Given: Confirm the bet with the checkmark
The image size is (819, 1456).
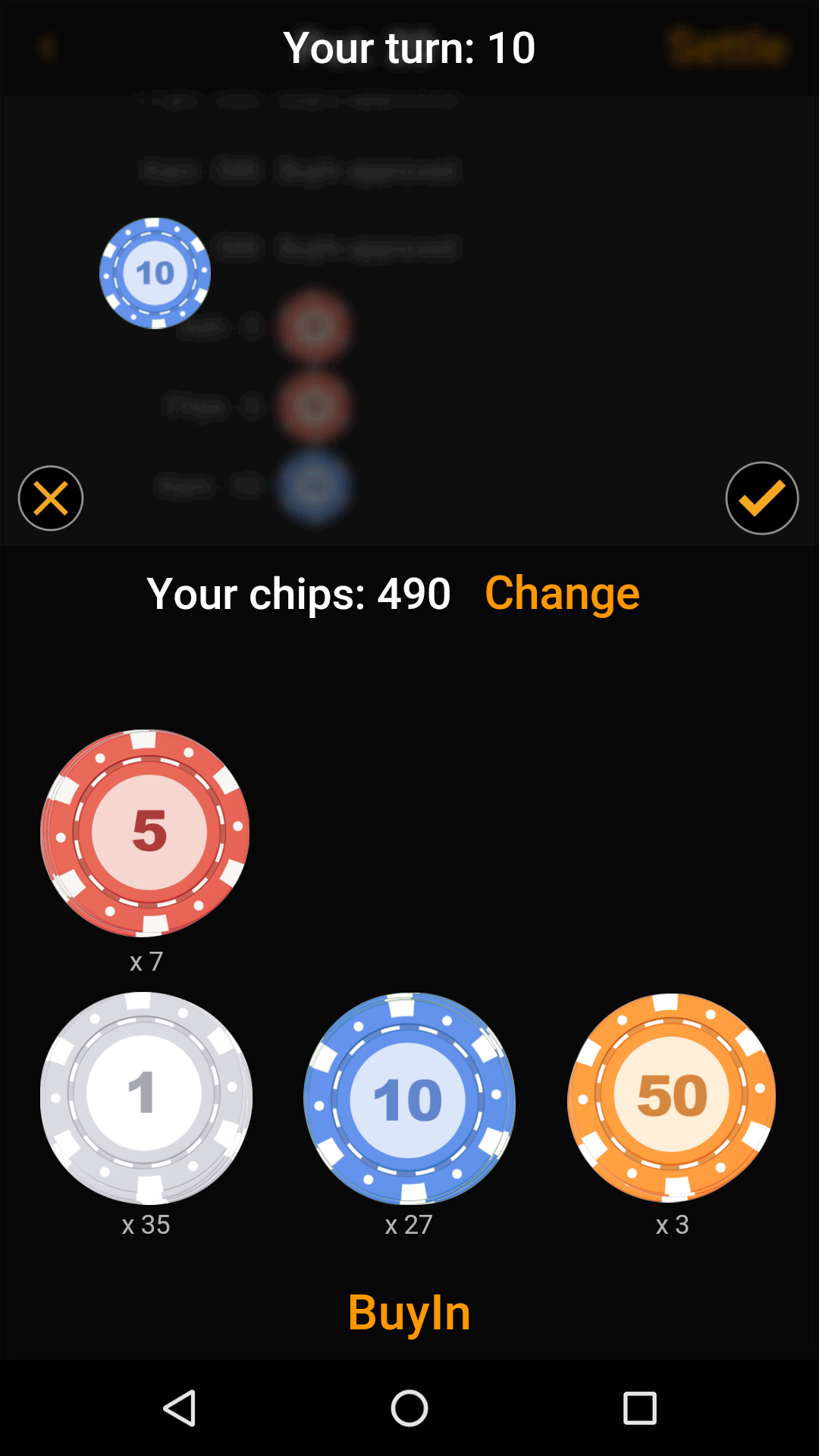Looking at the screenshot, I should pos(761,498).
